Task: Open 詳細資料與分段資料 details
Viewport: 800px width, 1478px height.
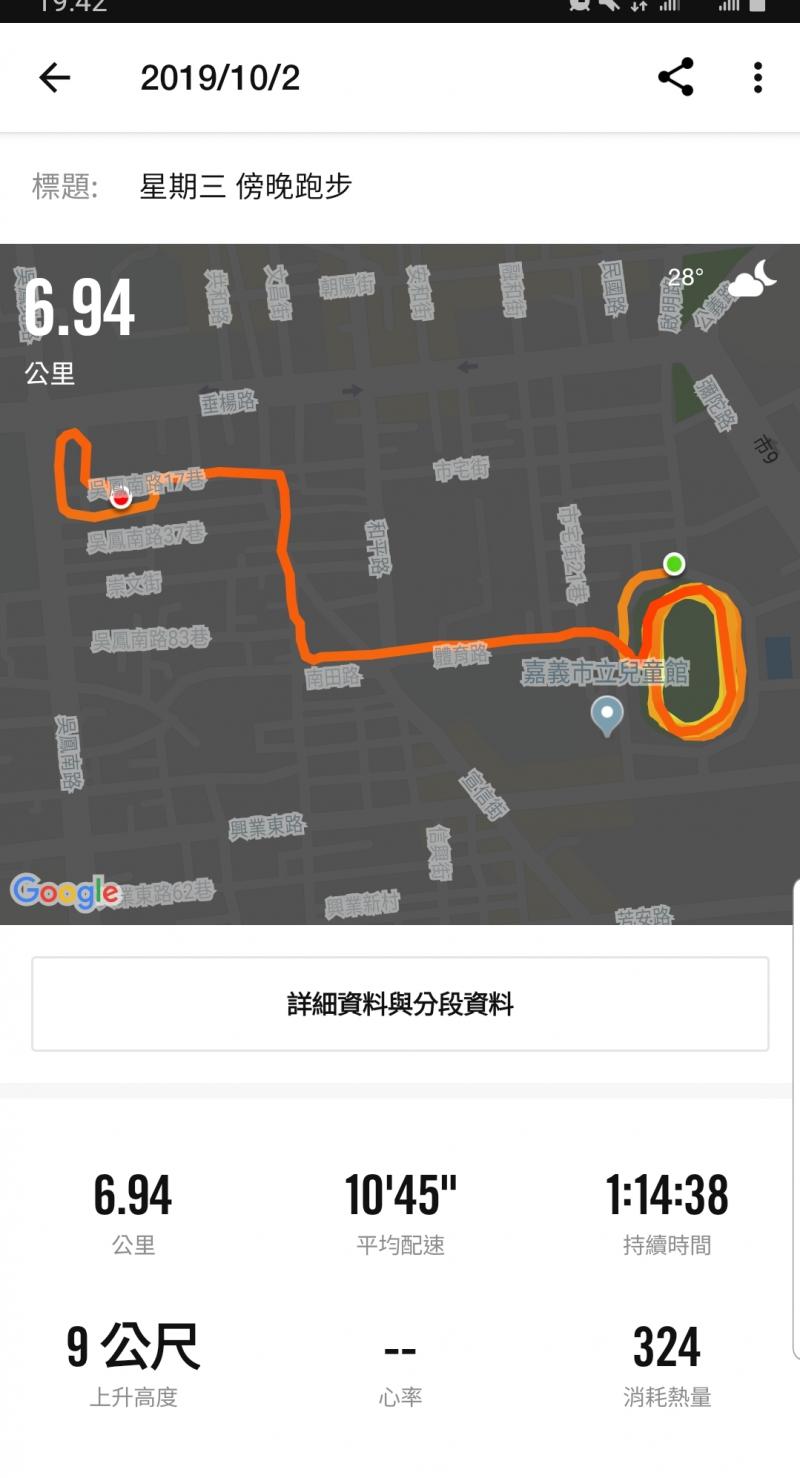Action: click(x=400, y=1004)
